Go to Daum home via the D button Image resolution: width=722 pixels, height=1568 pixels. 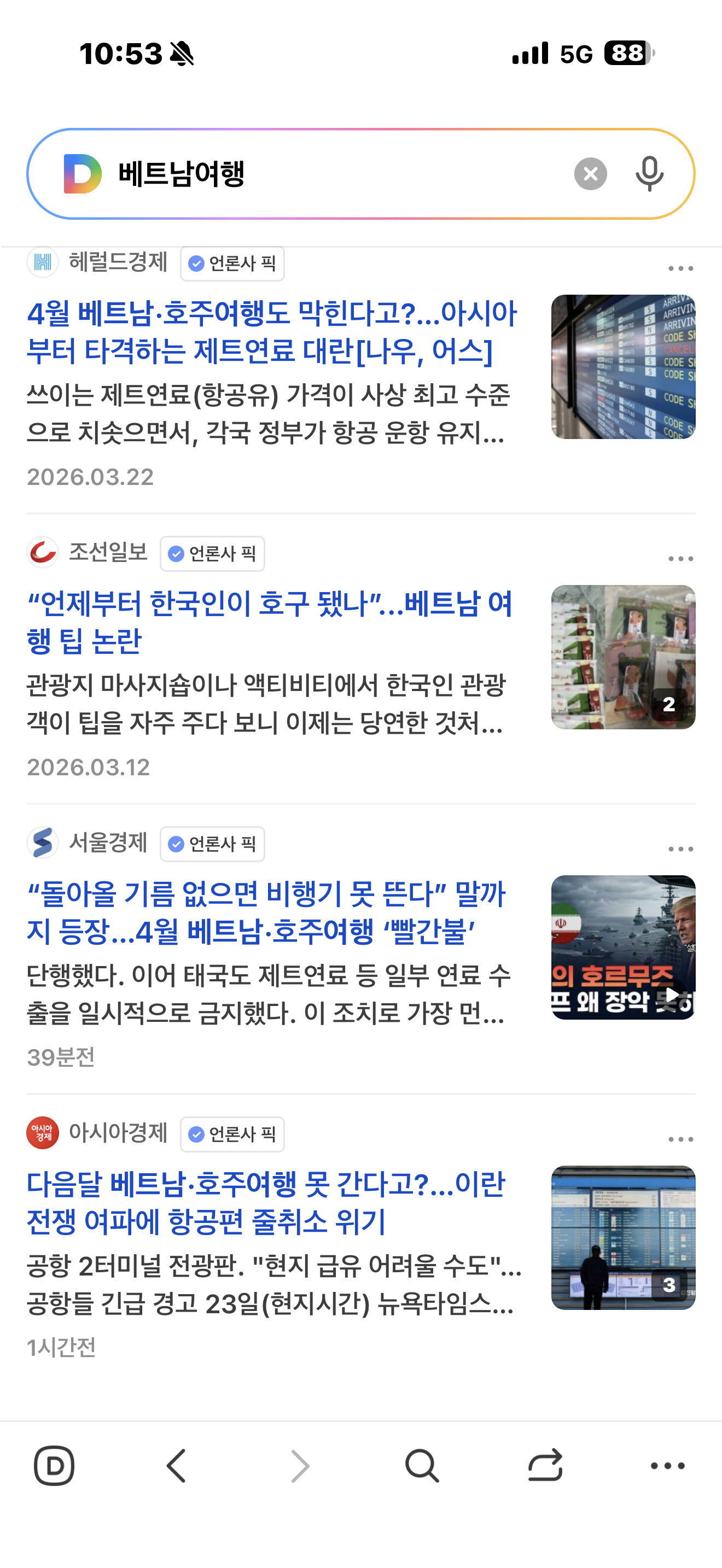point(54,1466)
